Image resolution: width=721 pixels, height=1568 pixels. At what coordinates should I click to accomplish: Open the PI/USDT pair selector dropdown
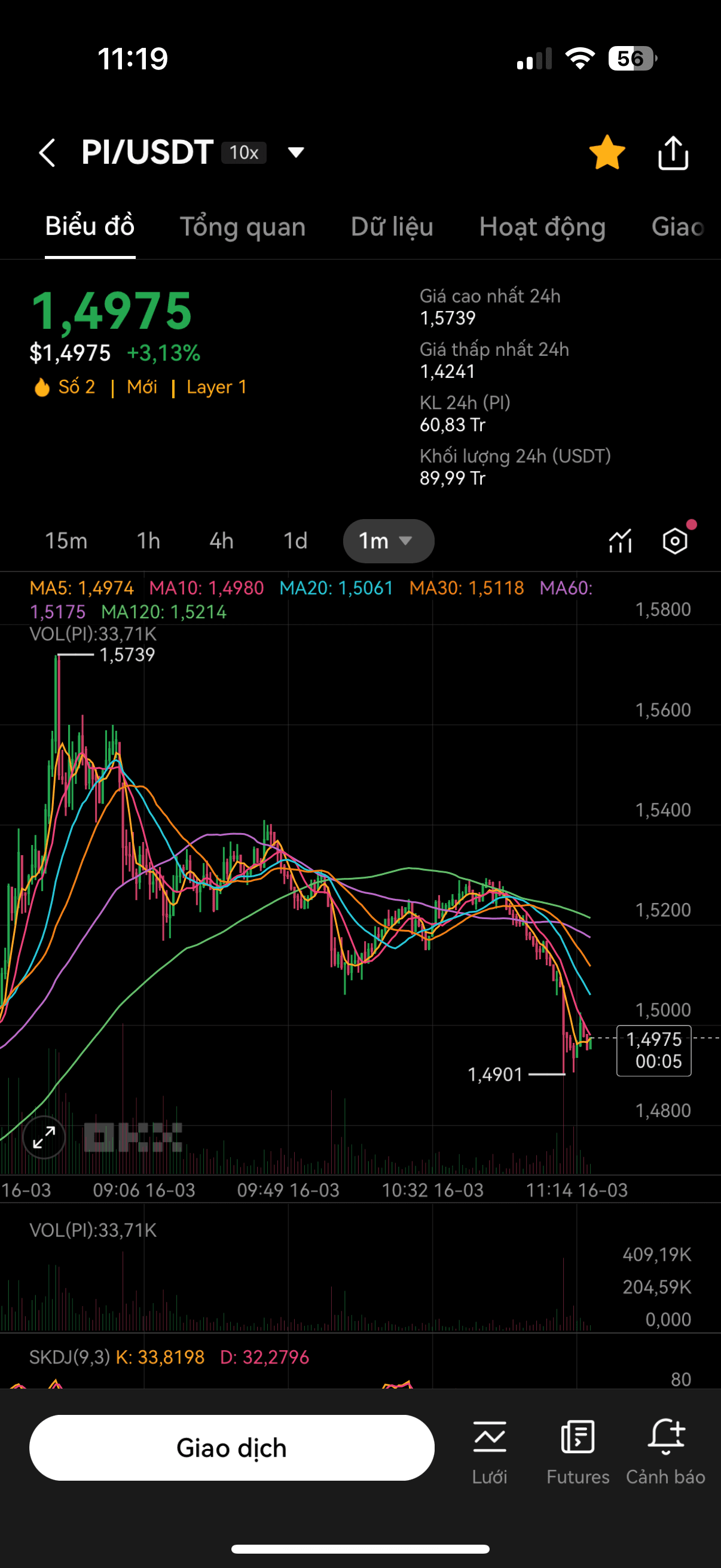(x=296, y=152)
